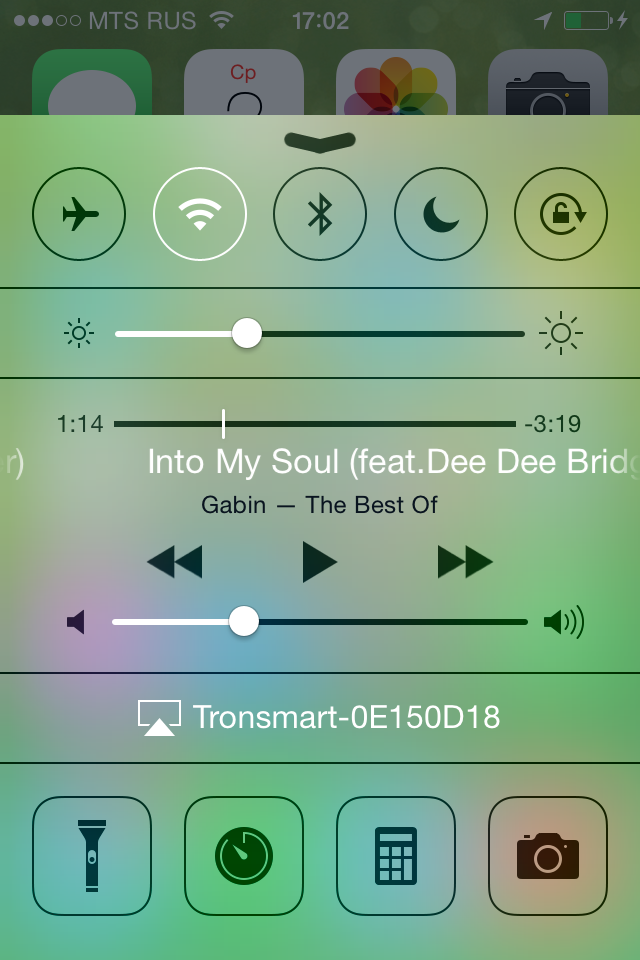Open the Timer shortcut
The image size is (640, 960).
pos(244,856)
